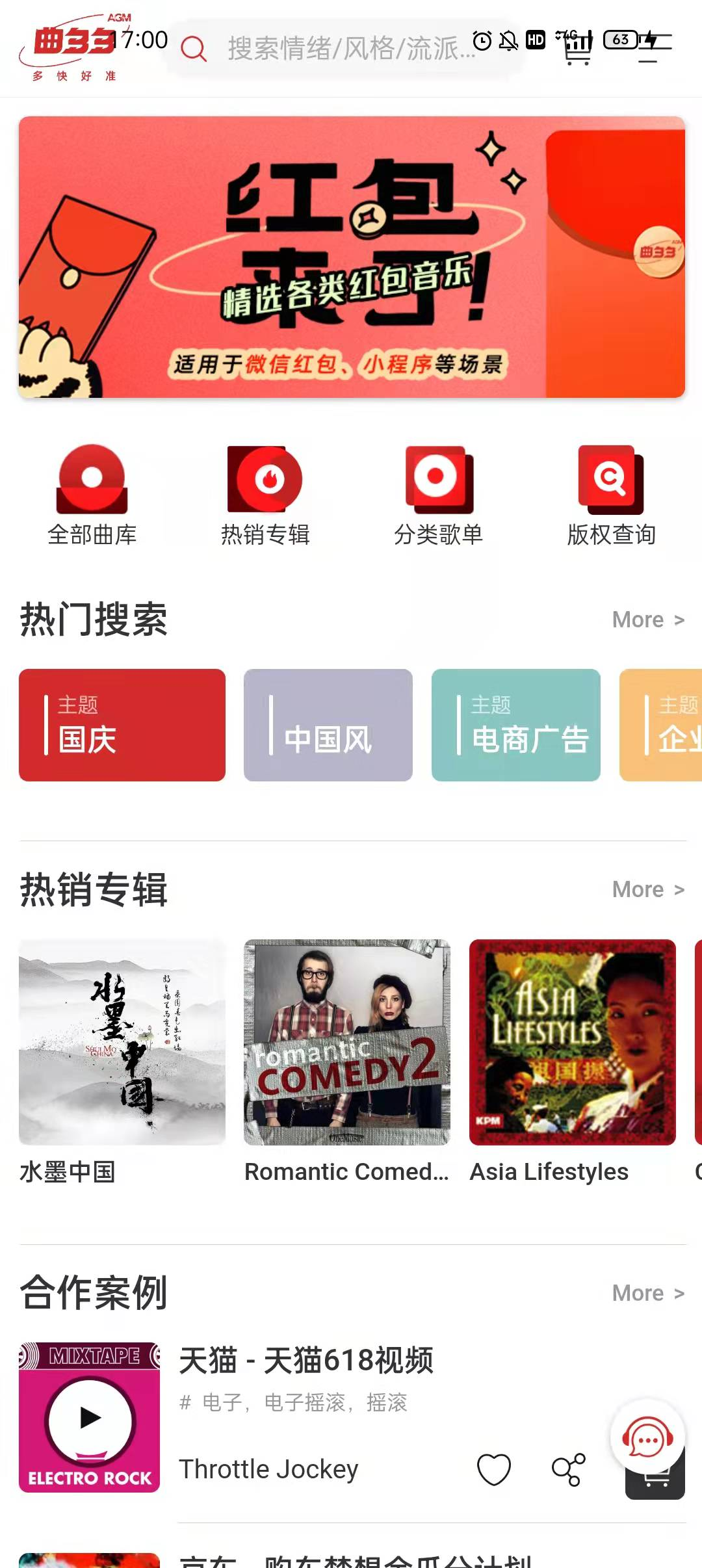The image size is (702, 1568).
Task: Select the 中国风 hot search card
Action: (328, 725)
